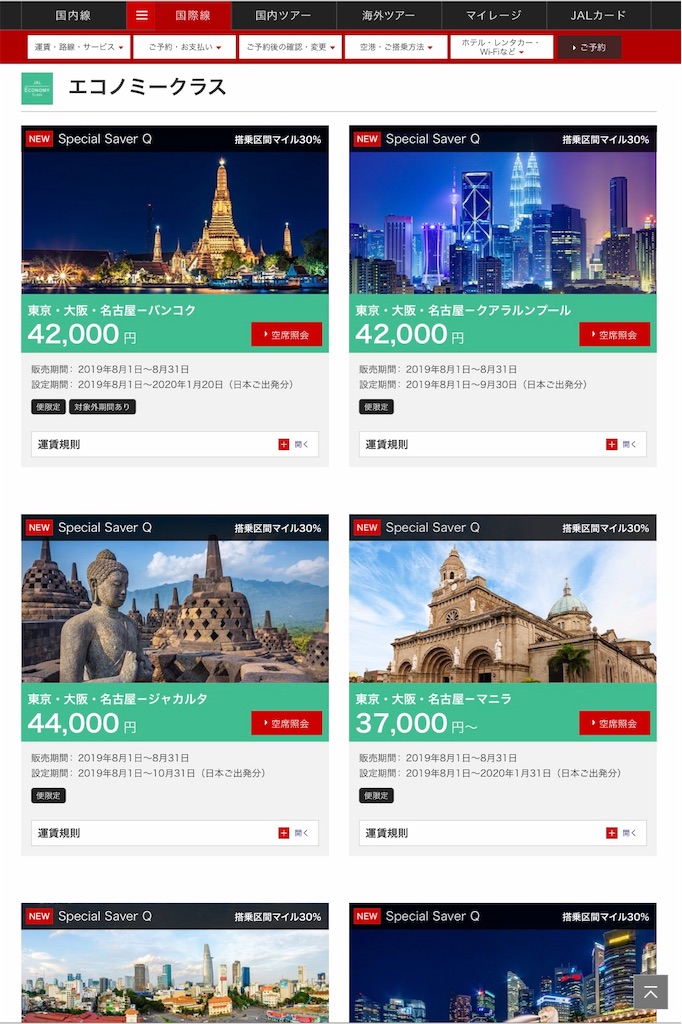This screenshot has height=1024, width=682.
Task: Expand 運賃規則 under the Bangkok fare
Action: pos(175,444)
